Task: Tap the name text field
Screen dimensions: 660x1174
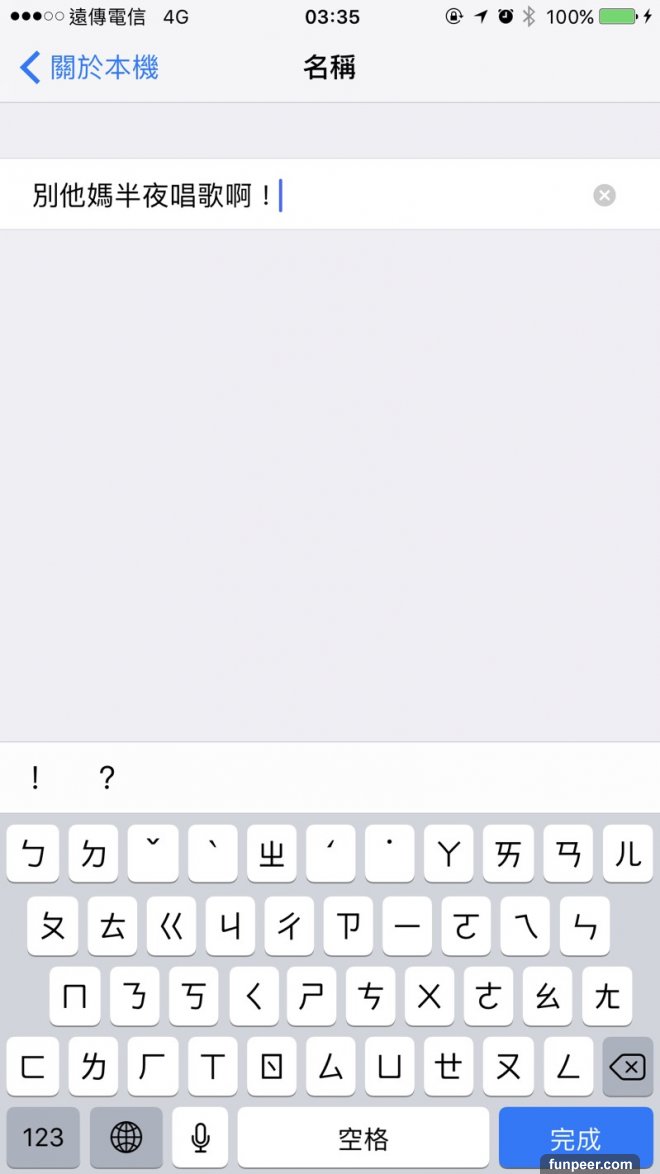Action: 300,195
